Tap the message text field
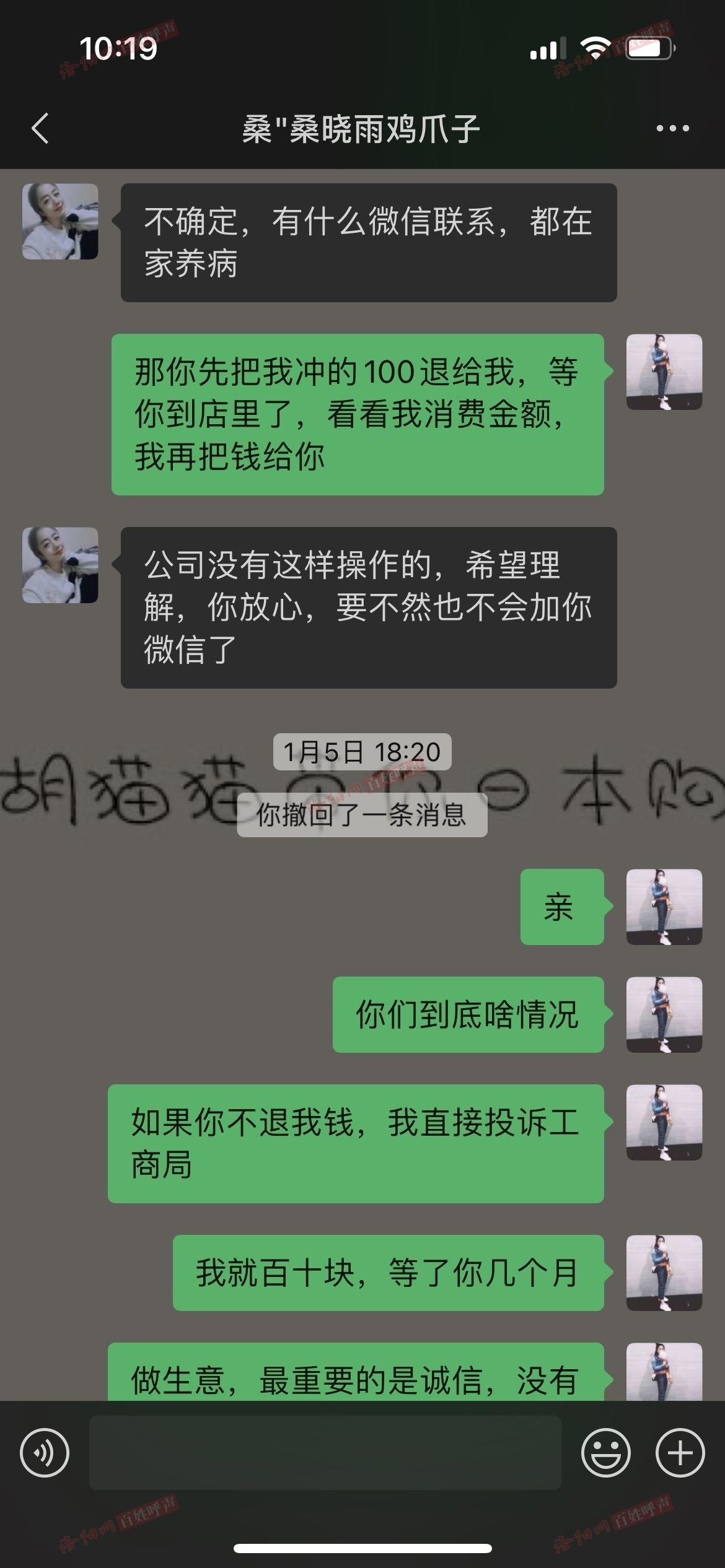 tap(325, 1453)
